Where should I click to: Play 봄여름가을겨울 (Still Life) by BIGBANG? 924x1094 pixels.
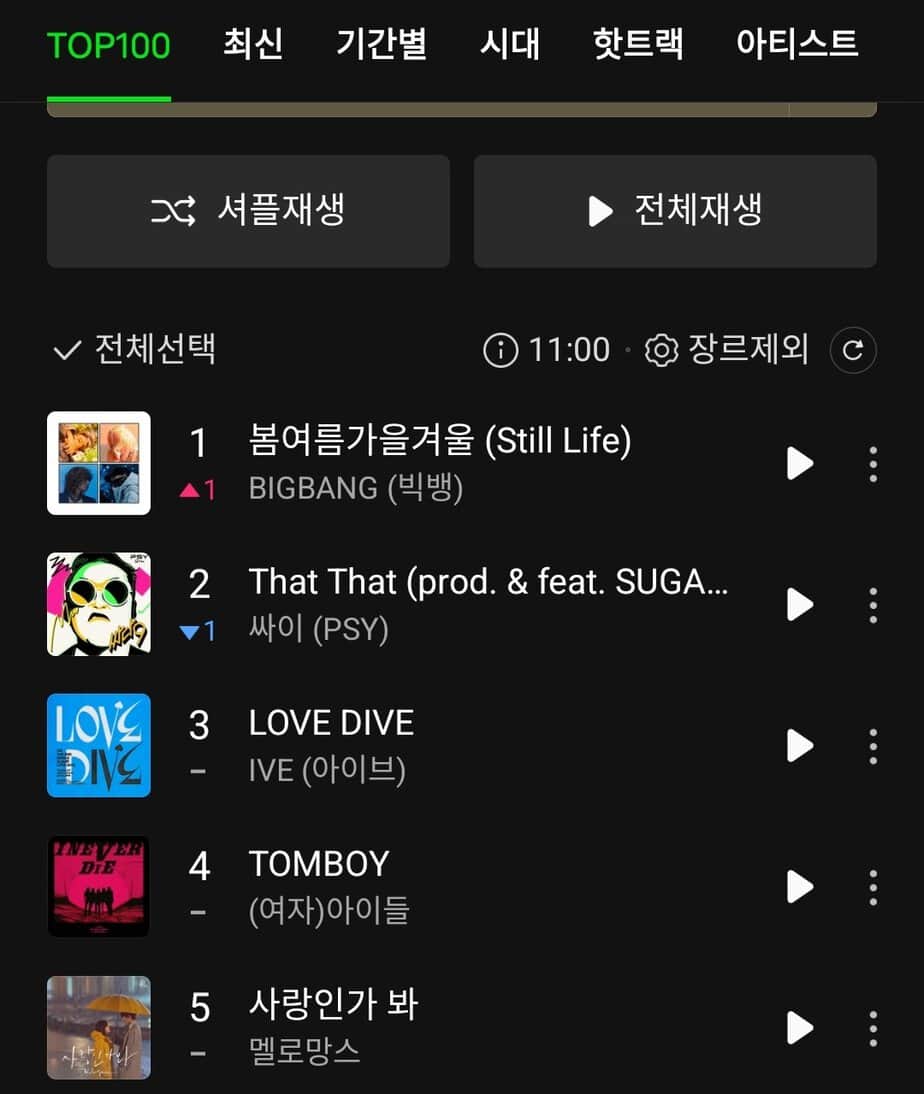coord(799,464)
